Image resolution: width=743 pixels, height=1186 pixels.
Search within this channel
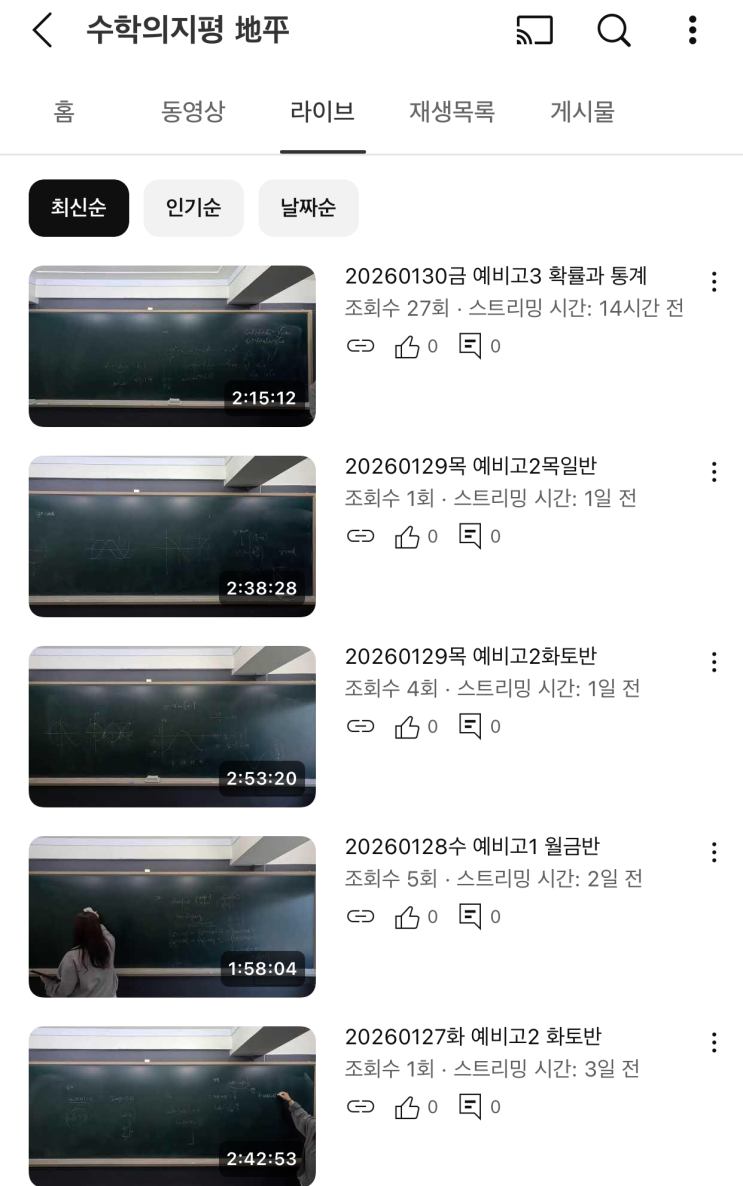click(614, 31)
